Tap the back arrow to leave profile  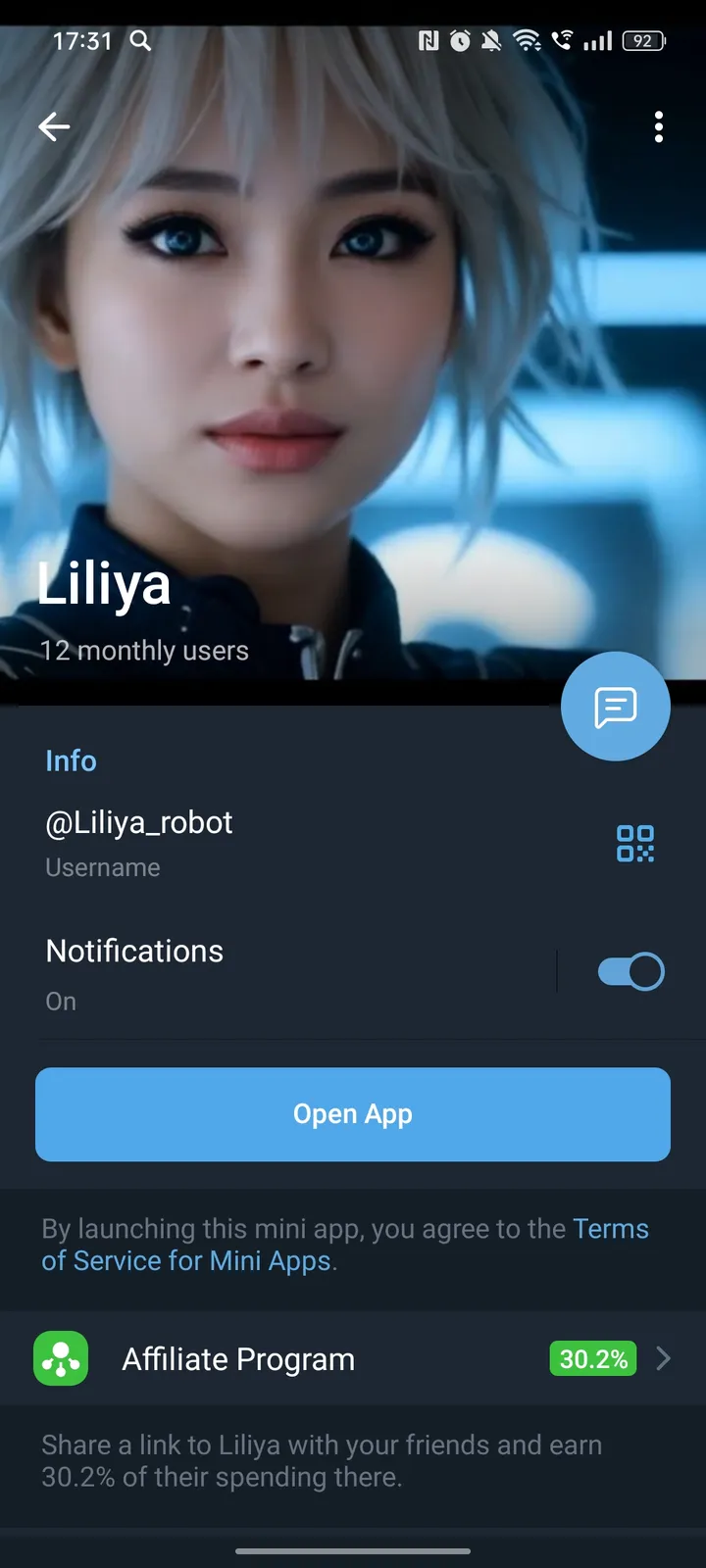coord(54,126)
